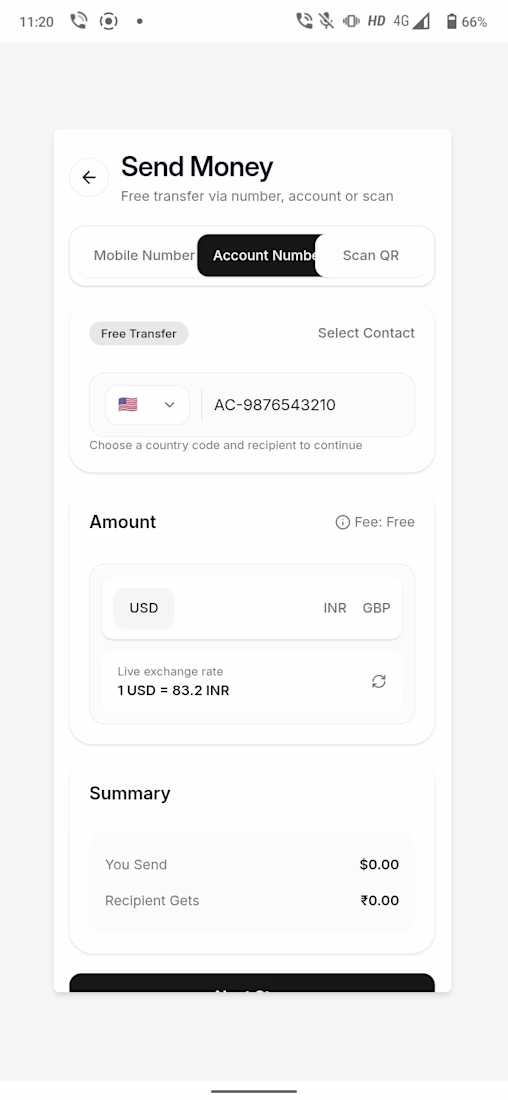
Task: Go back using the arrow button
Action: coord(89,177)
